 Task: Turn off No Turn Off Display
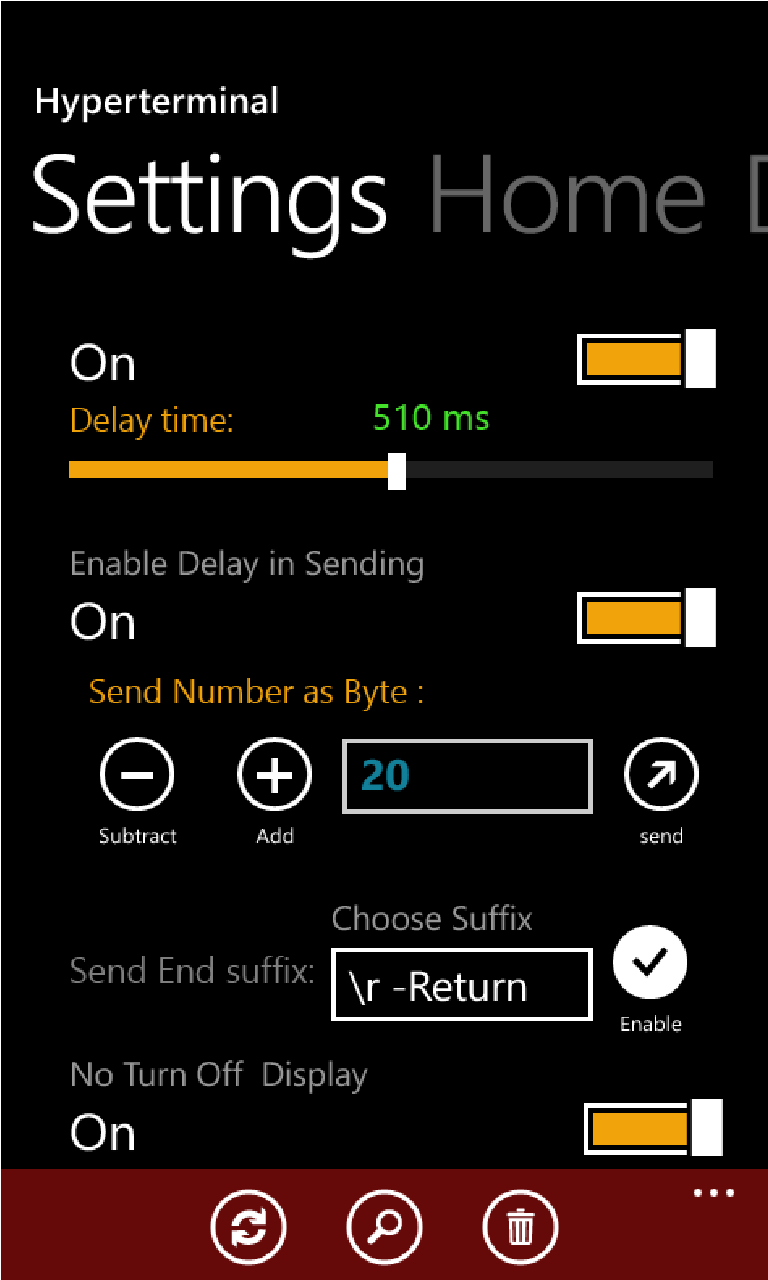pyautogui.click(x=653, y=1128)
